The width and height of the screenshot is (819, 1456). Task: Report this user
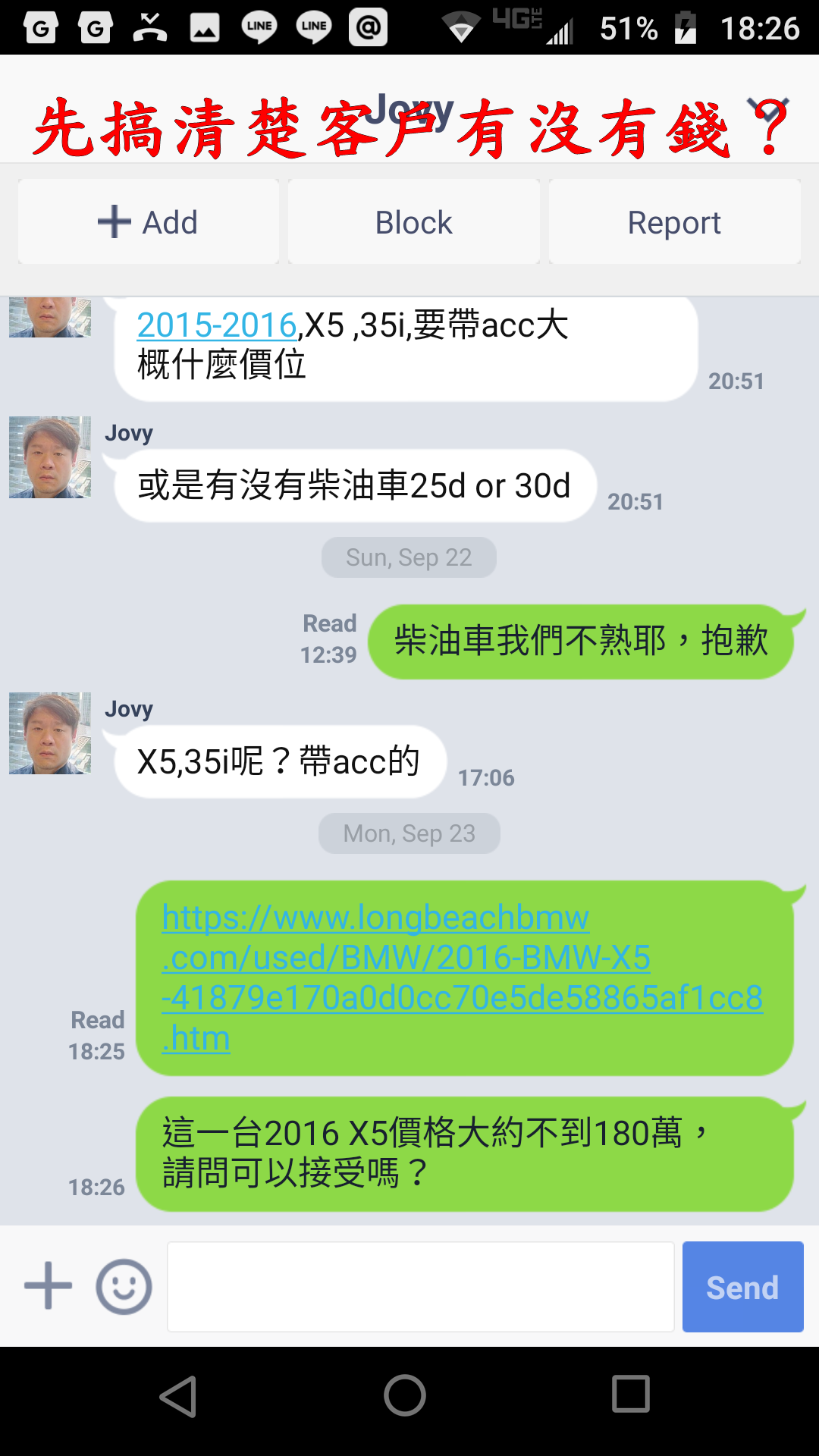pos(674,222)
